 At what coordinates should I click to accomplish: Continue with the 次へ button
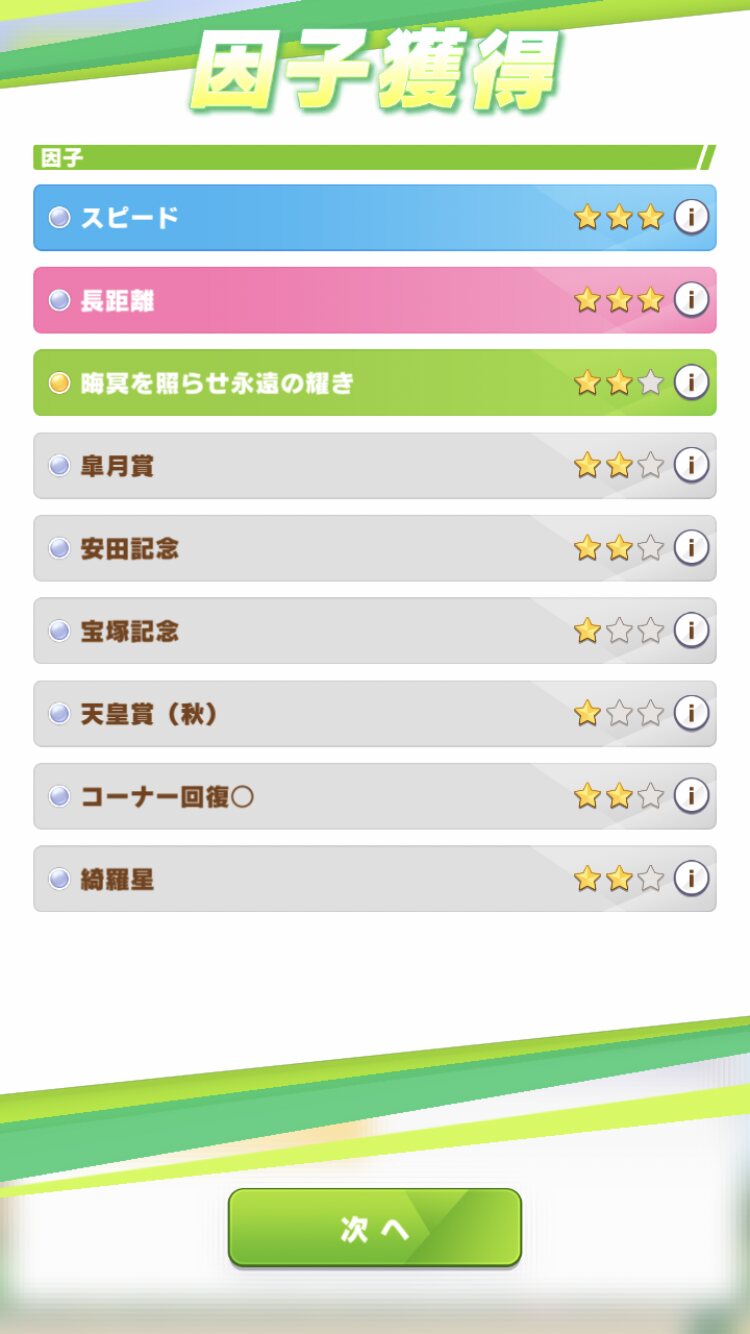point(375,1228)
